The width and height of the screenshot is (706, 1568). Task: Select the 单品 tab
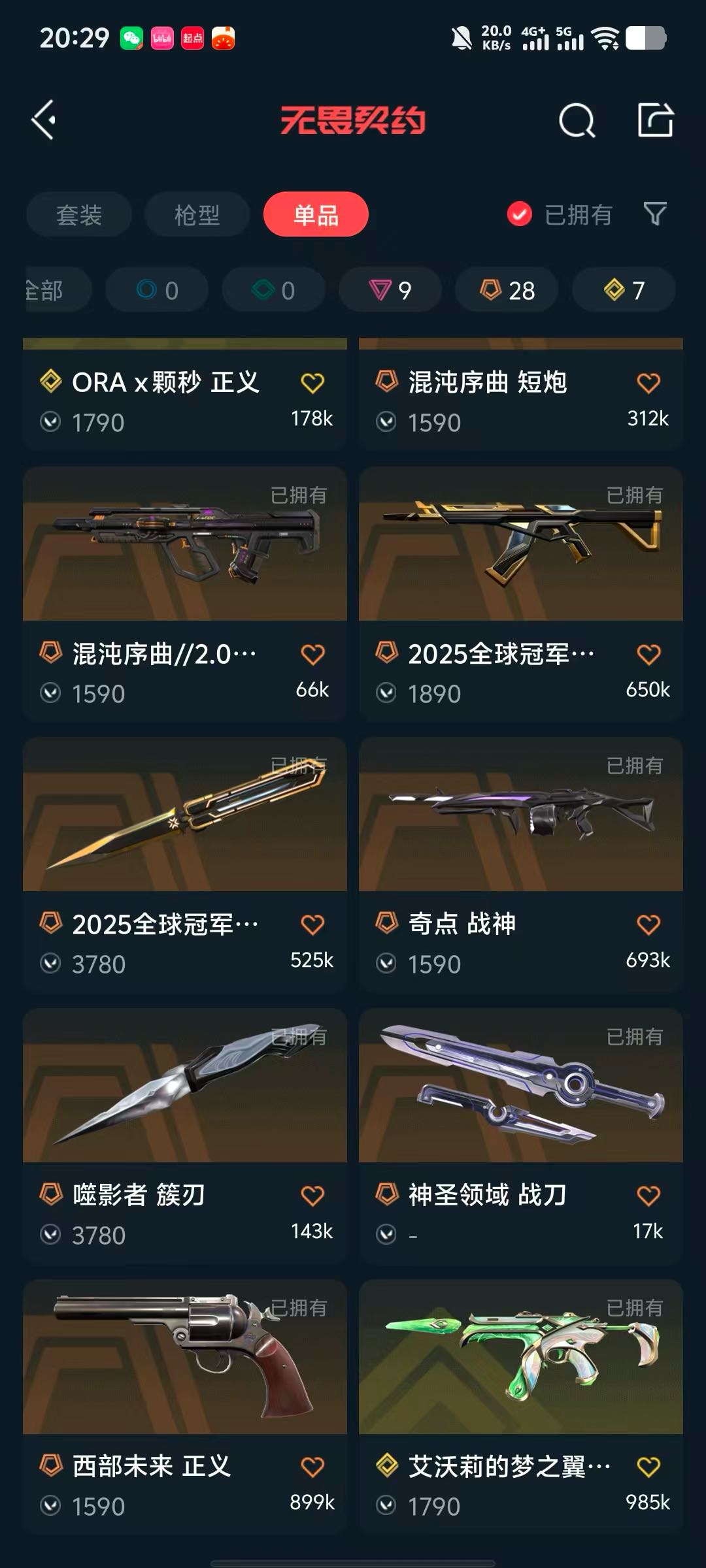click(316, 215)
